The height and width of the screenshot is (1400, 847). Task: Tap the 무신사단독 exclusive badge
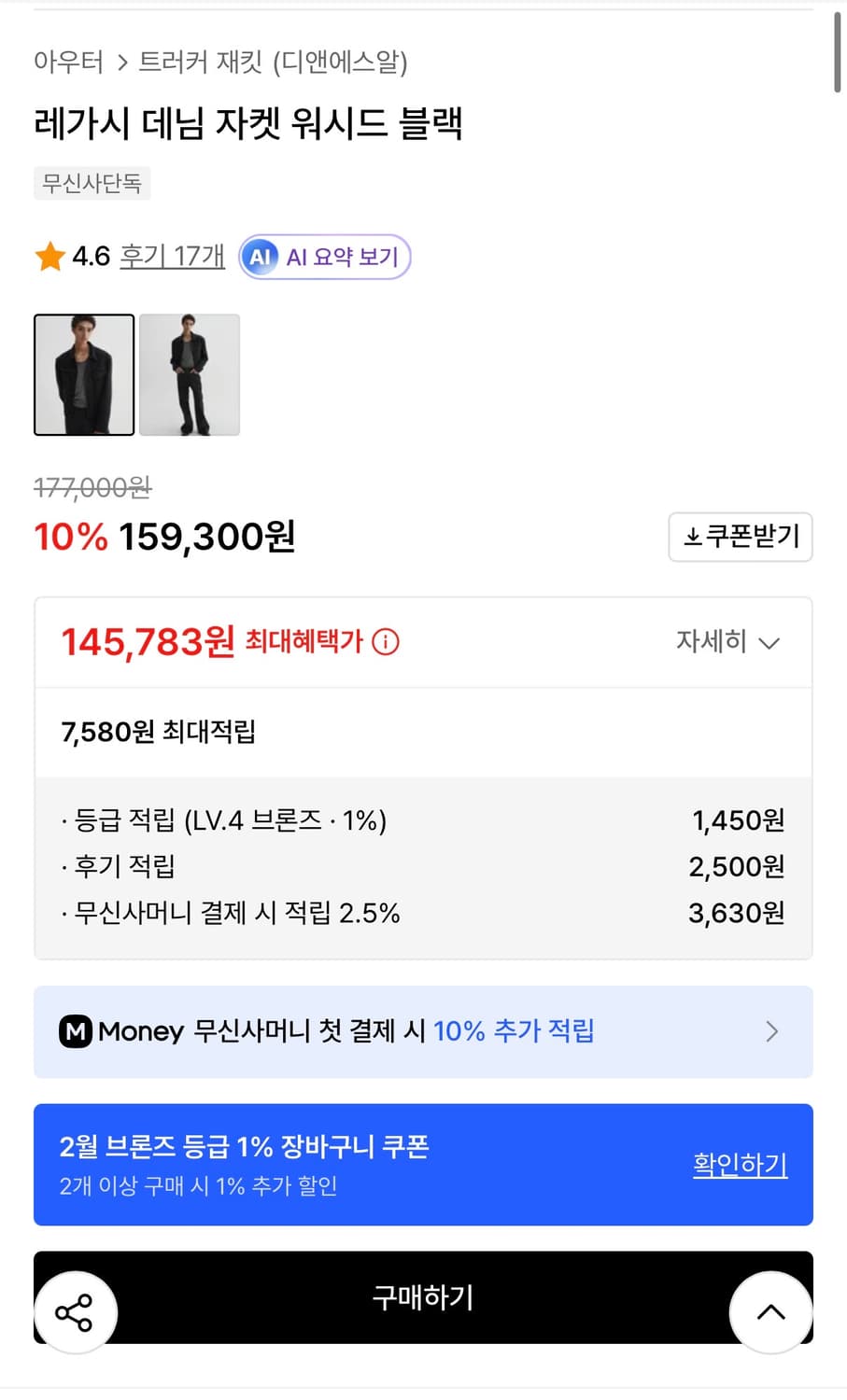[92, 183]
